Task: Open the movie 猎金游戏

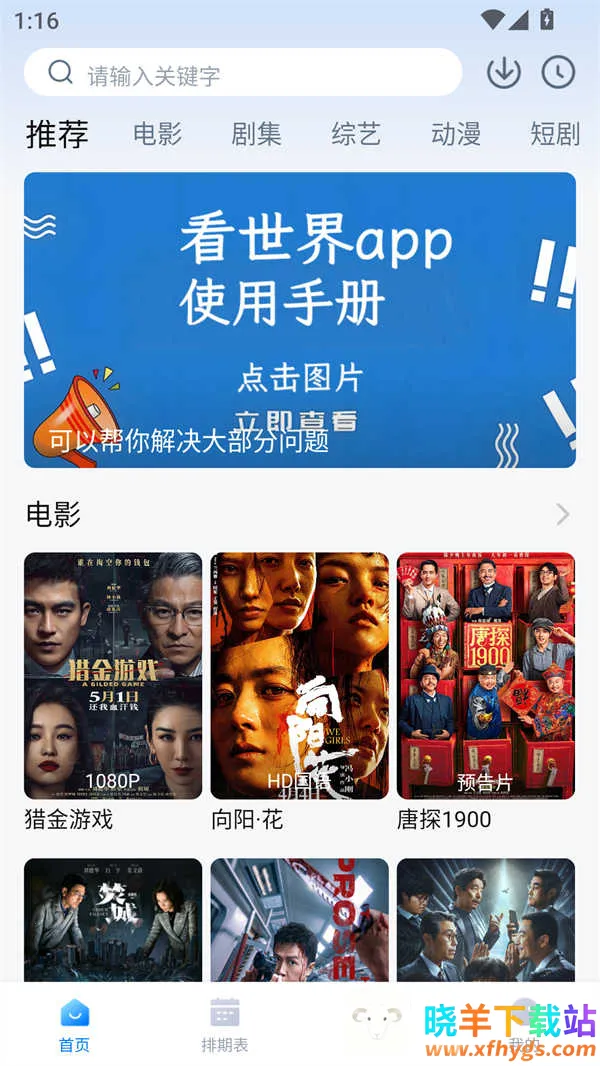Action: [113, 676]
